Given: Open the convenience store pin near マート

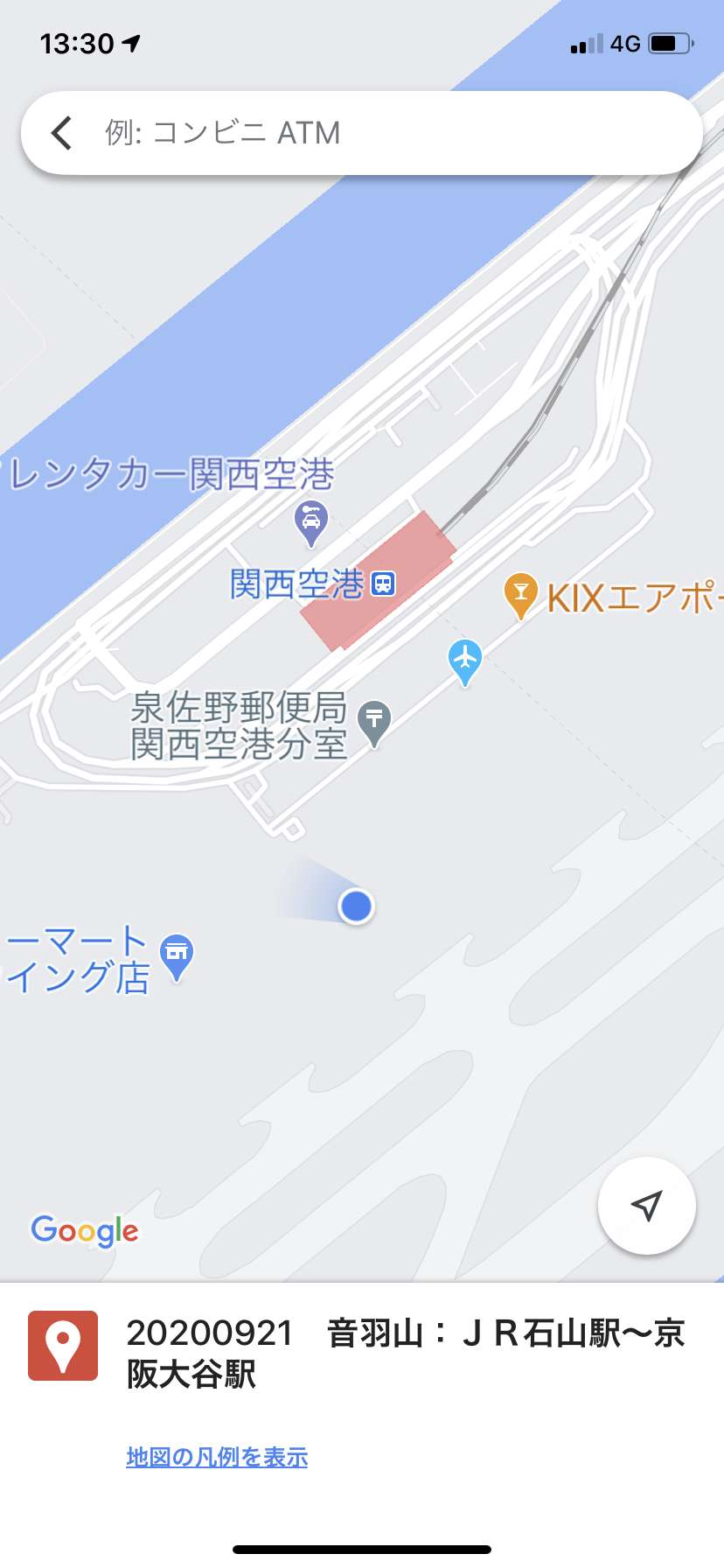Looking at the screenshot, I should [177, 956].
